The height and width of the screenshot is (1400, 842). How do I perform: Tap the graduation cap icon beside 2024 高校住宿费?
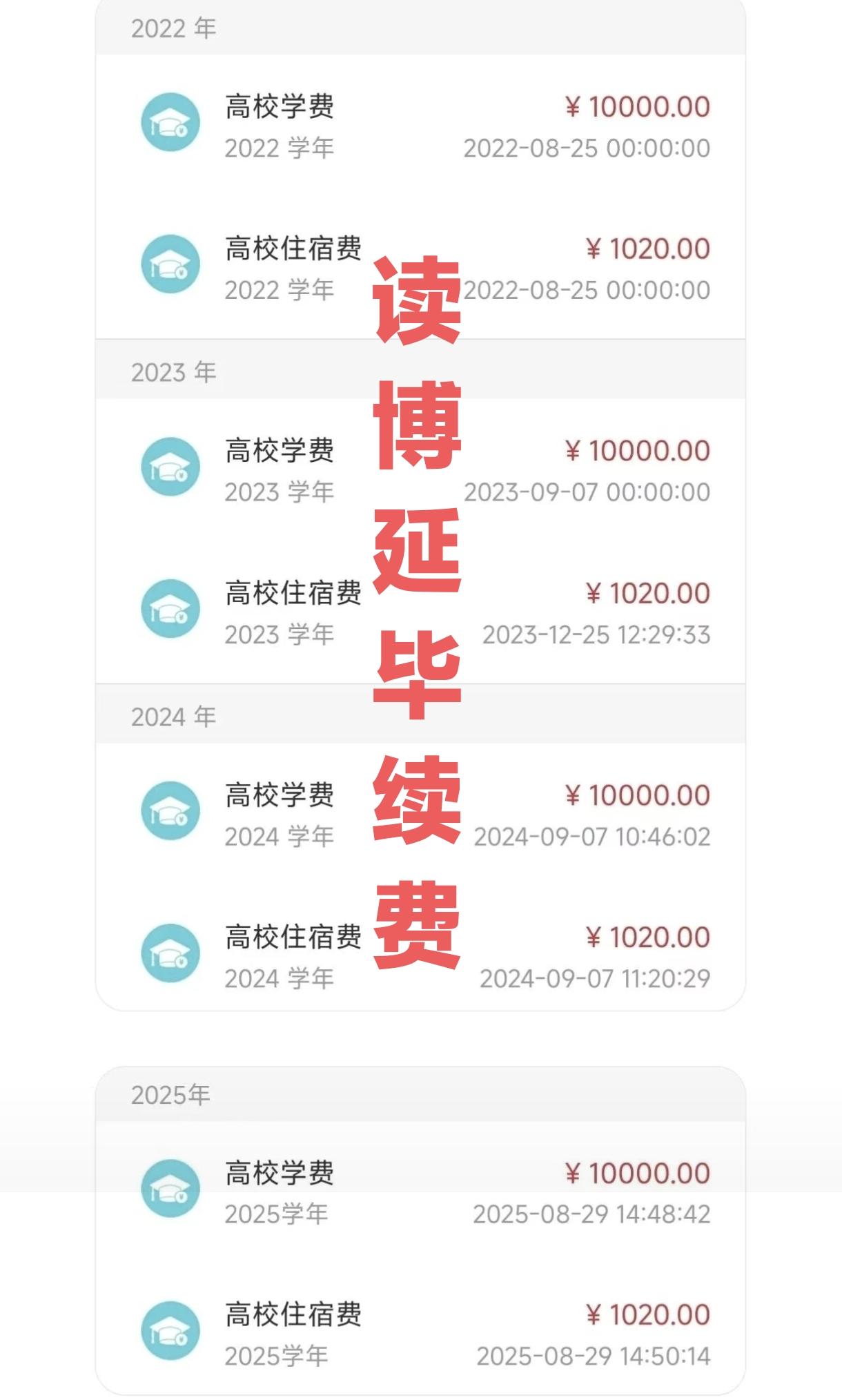[168, 953]
